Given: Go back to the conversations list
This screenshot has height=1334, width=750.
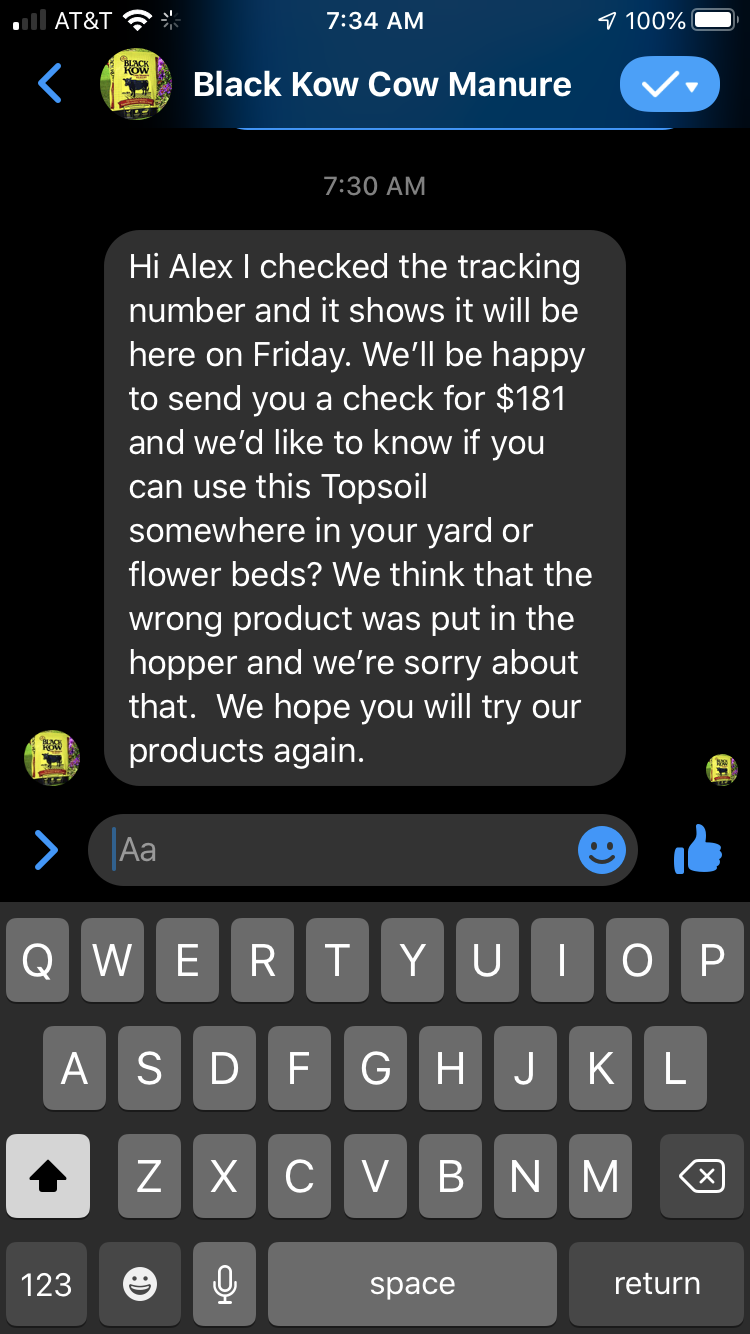Looking at the screenshot, I should [49, 84].
